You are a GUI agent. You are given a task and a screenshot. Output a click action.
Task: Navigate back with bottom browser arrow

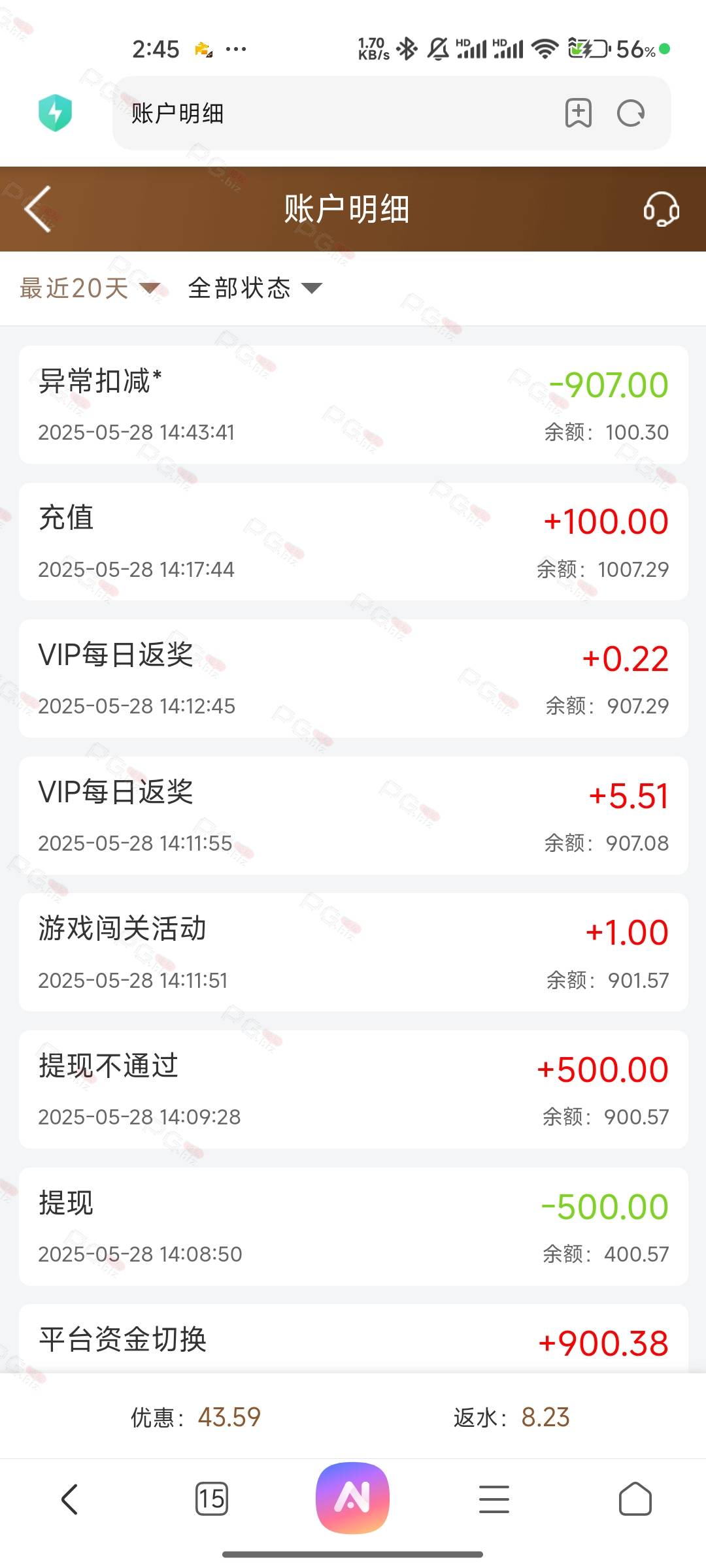pyautogui.click(x=70, y=1499)
